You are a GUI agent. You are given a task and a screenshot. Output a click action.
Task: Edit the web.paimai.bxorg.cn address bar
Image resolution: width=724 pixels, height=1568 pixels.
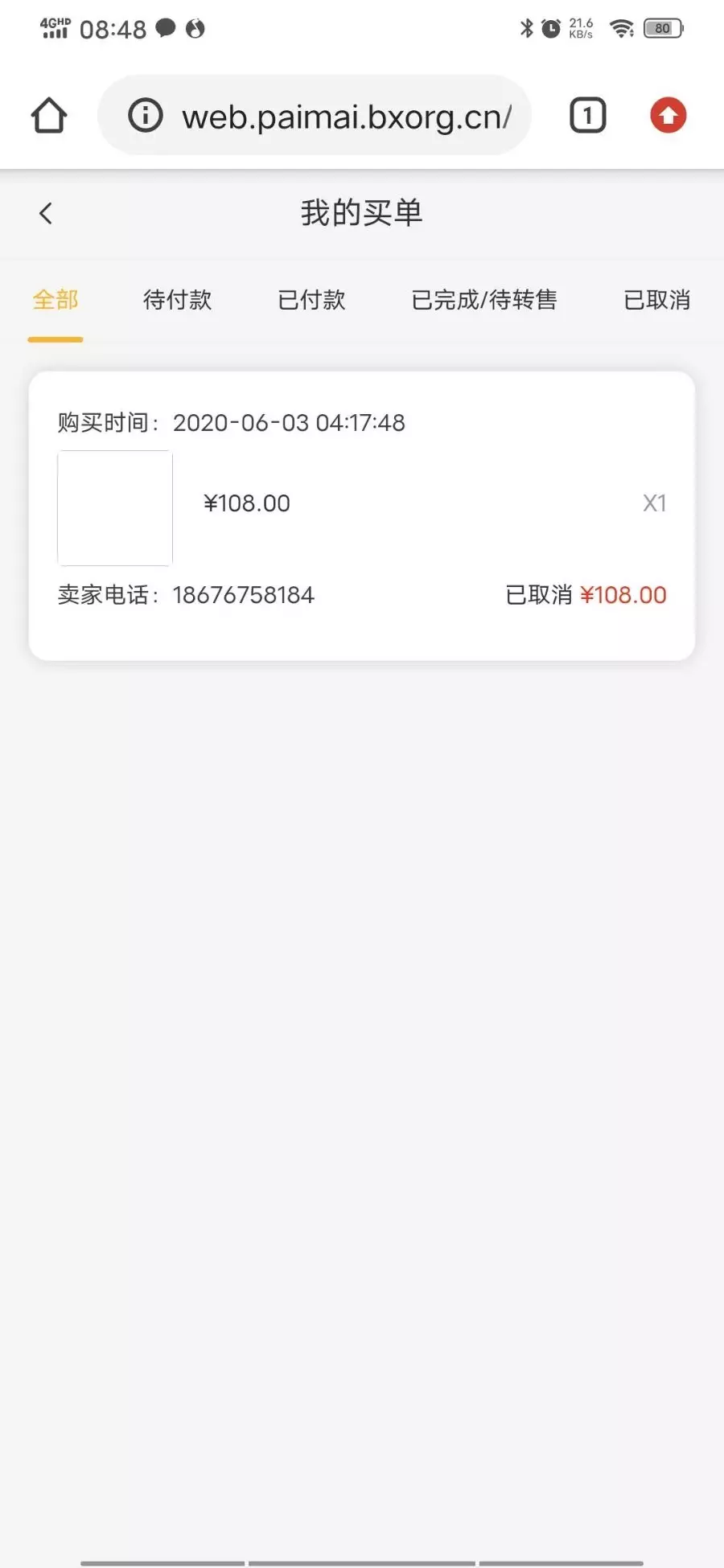(346, 117)
